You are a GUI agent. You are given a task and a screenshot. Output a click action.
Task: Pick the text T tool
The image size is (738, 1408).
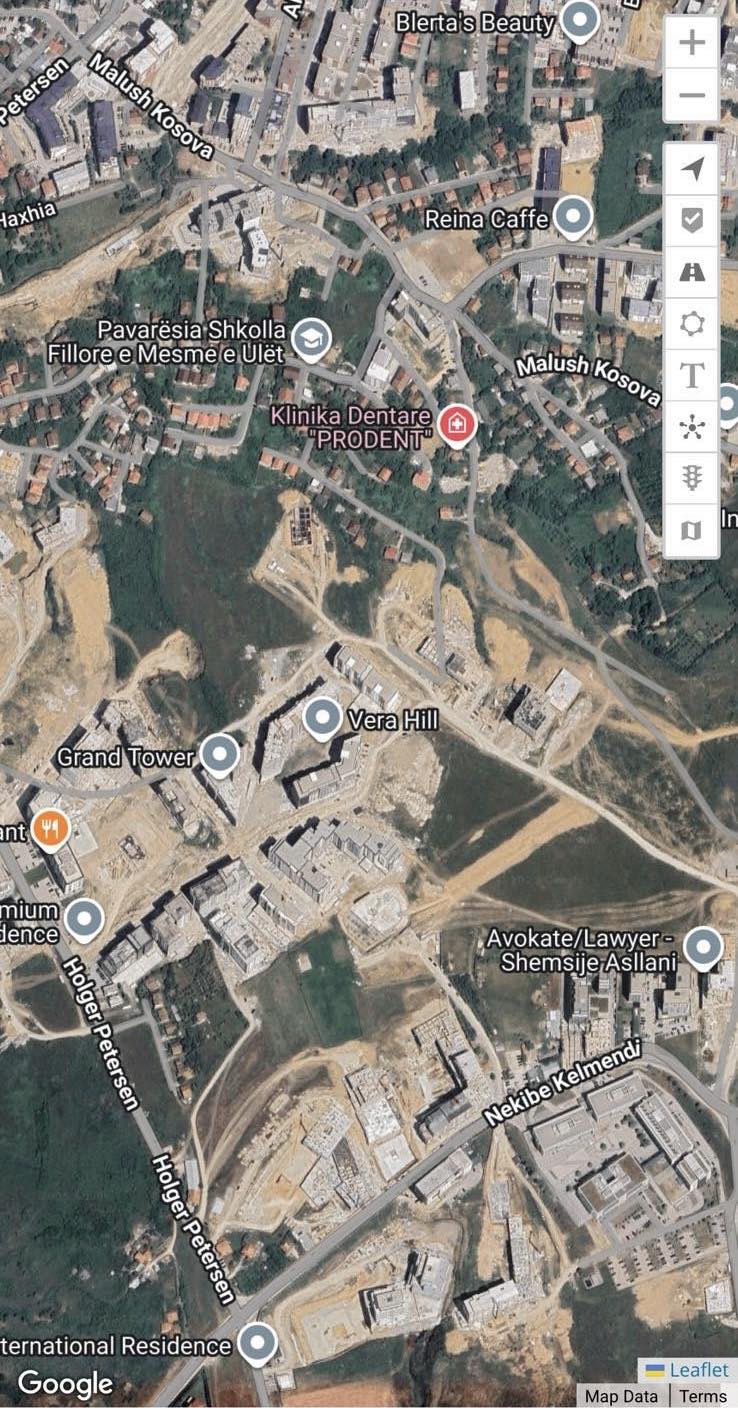coord(692,376)
